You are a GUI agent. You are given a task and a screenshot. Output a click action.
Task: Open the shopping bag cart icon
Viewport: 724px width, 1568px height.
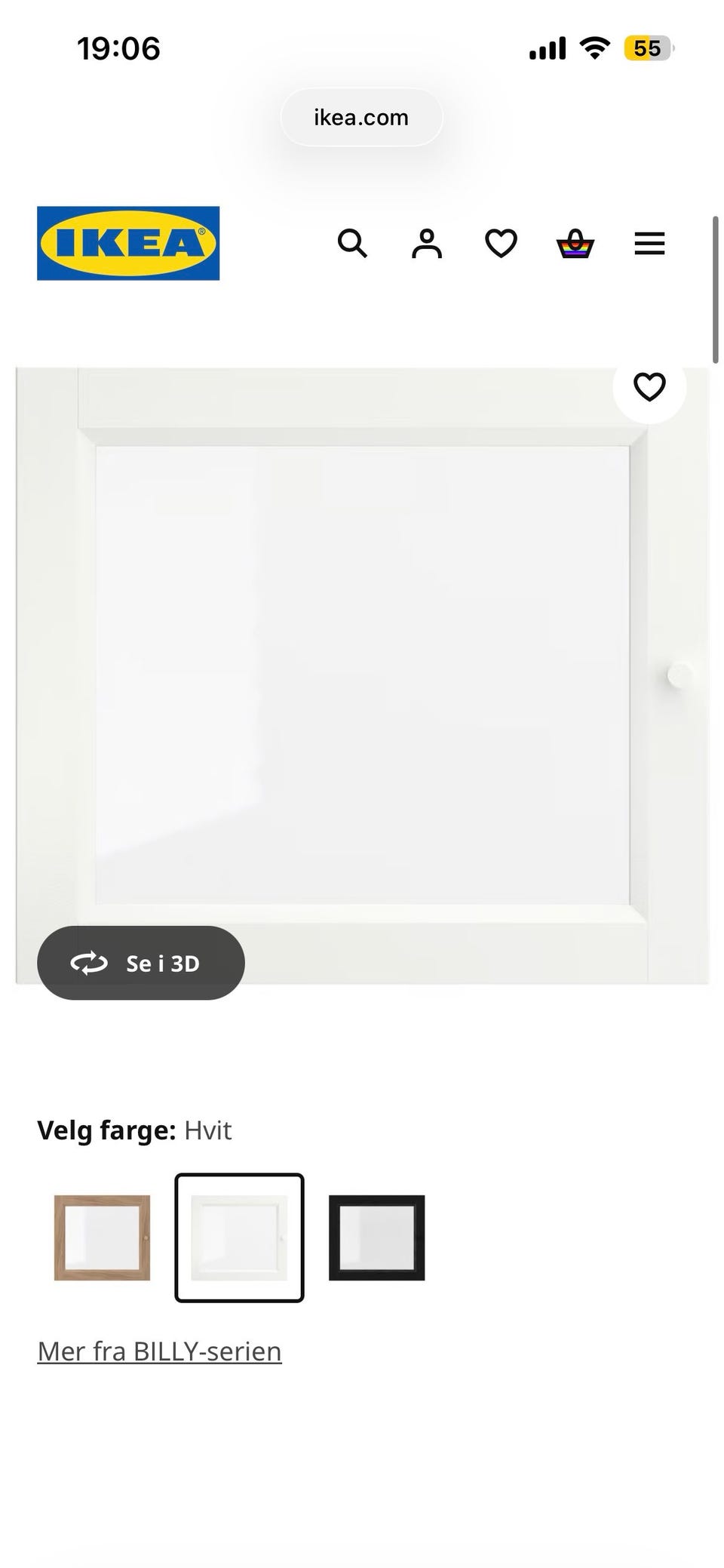[574, 243]
